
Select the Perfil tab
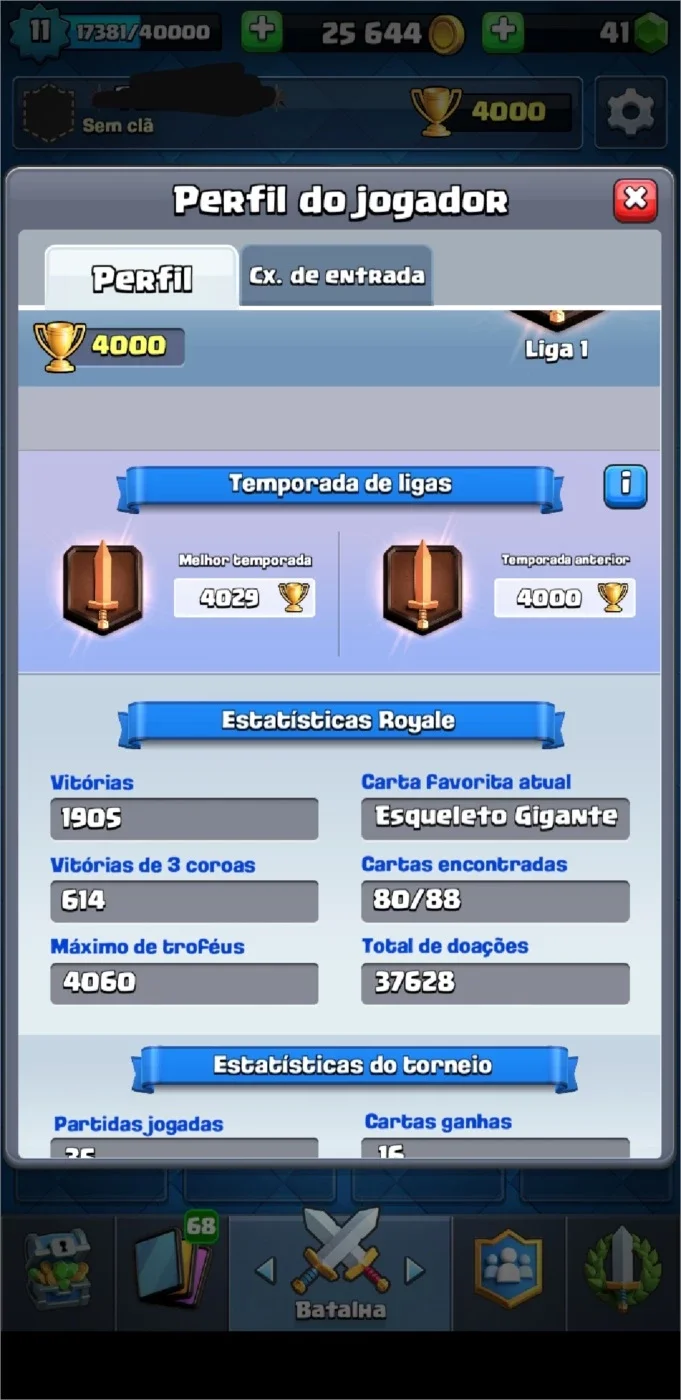142,277
